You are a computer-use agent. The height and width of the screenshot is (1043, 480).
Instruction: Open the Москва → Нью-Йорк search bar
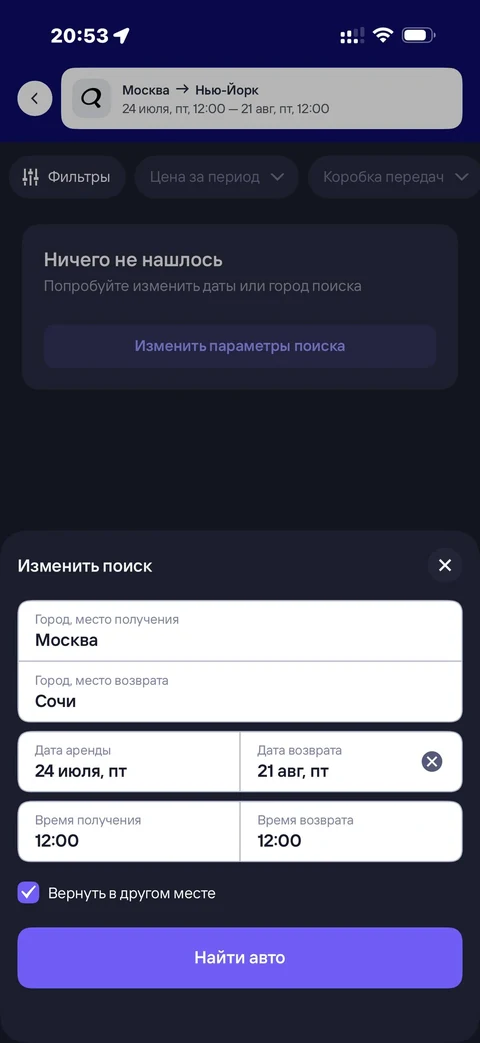(262, 98)
